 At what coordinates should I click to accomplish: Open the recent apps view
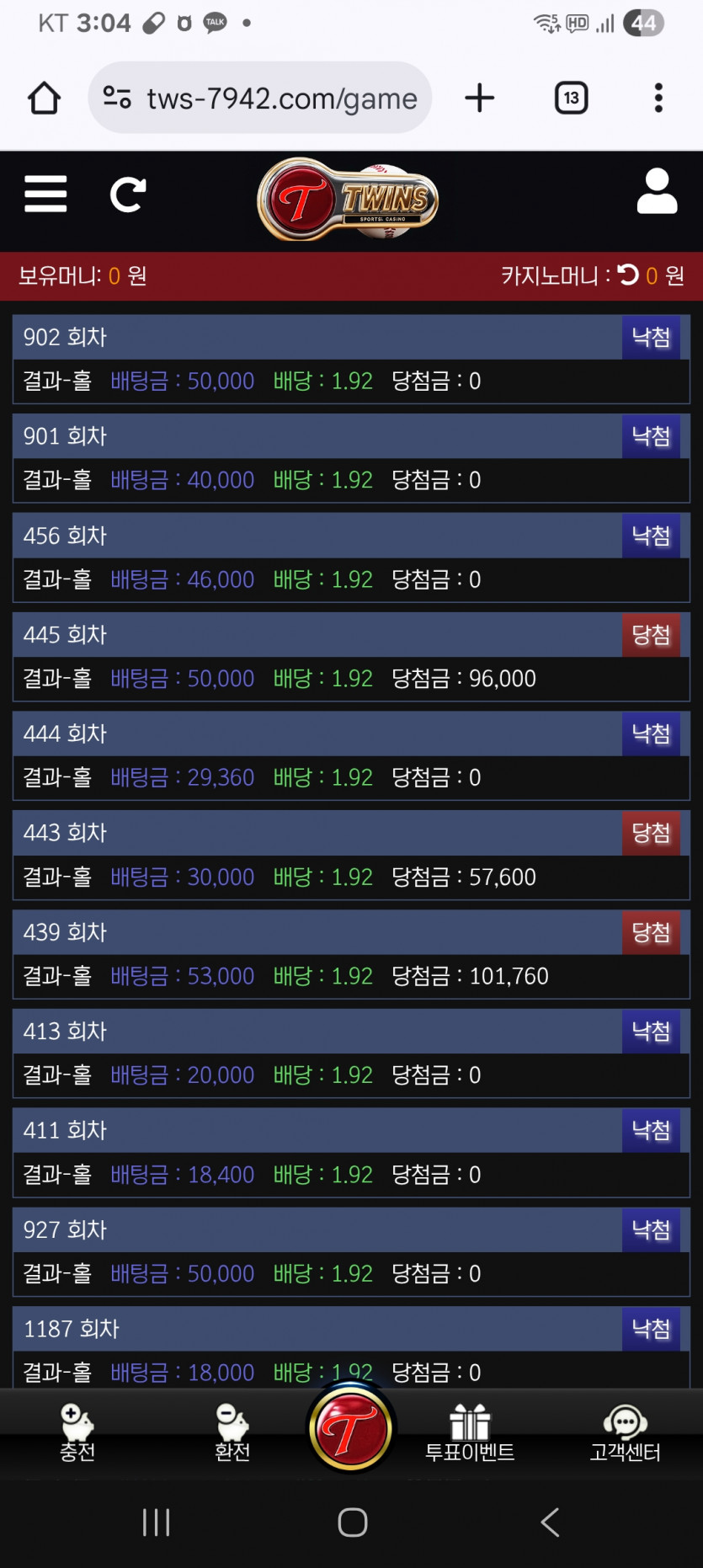[157, 1522]
